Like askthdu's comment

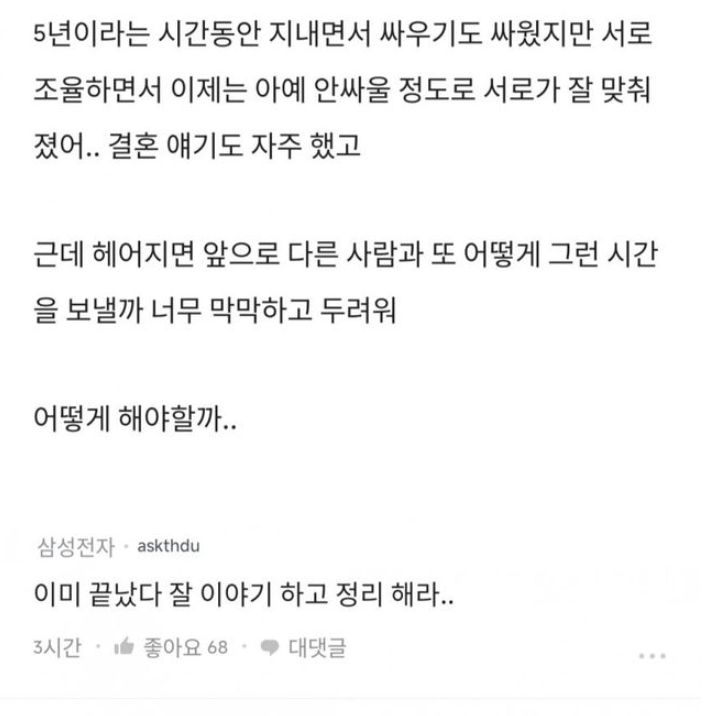point(172,649)
